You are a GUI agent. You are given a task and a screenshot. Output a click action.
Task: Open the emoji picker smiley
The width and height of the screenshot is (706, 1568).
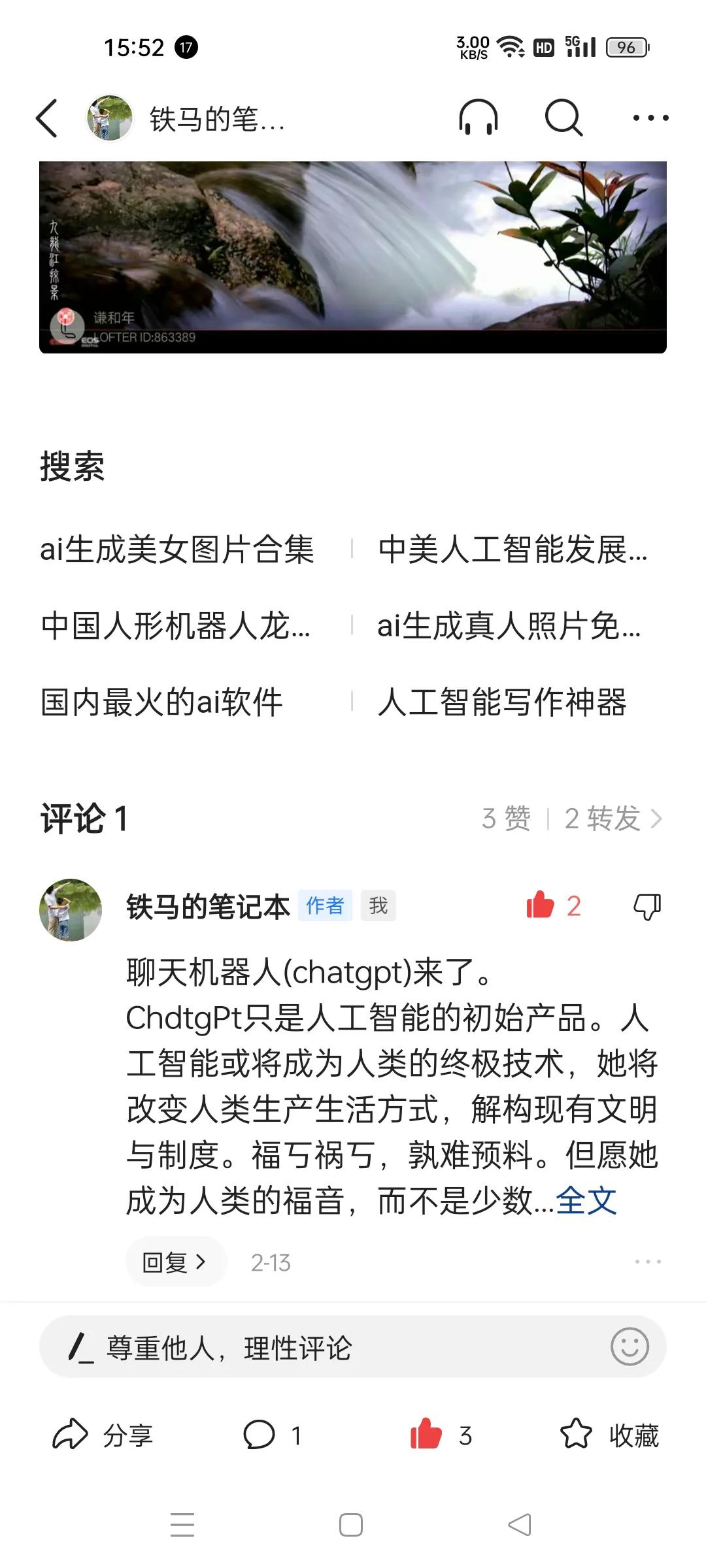630,1347
